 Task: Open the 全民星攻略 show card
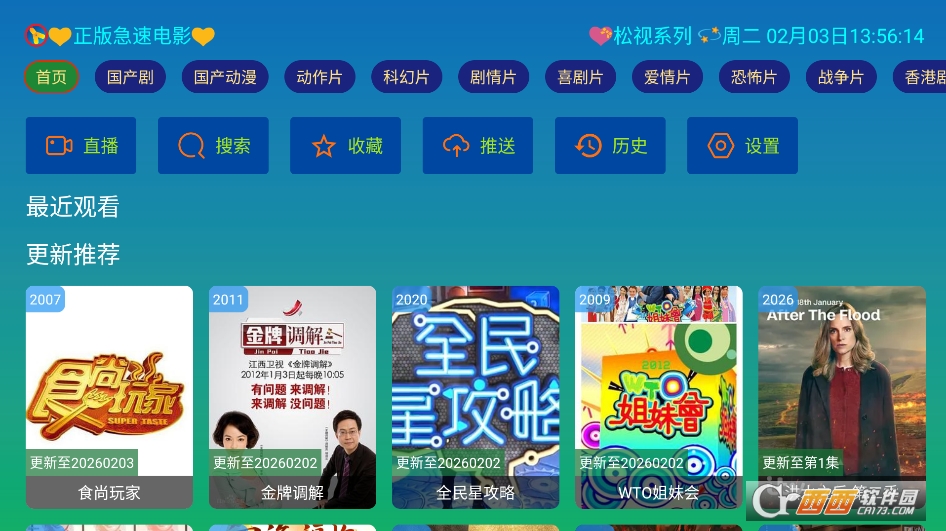[475, 397]
